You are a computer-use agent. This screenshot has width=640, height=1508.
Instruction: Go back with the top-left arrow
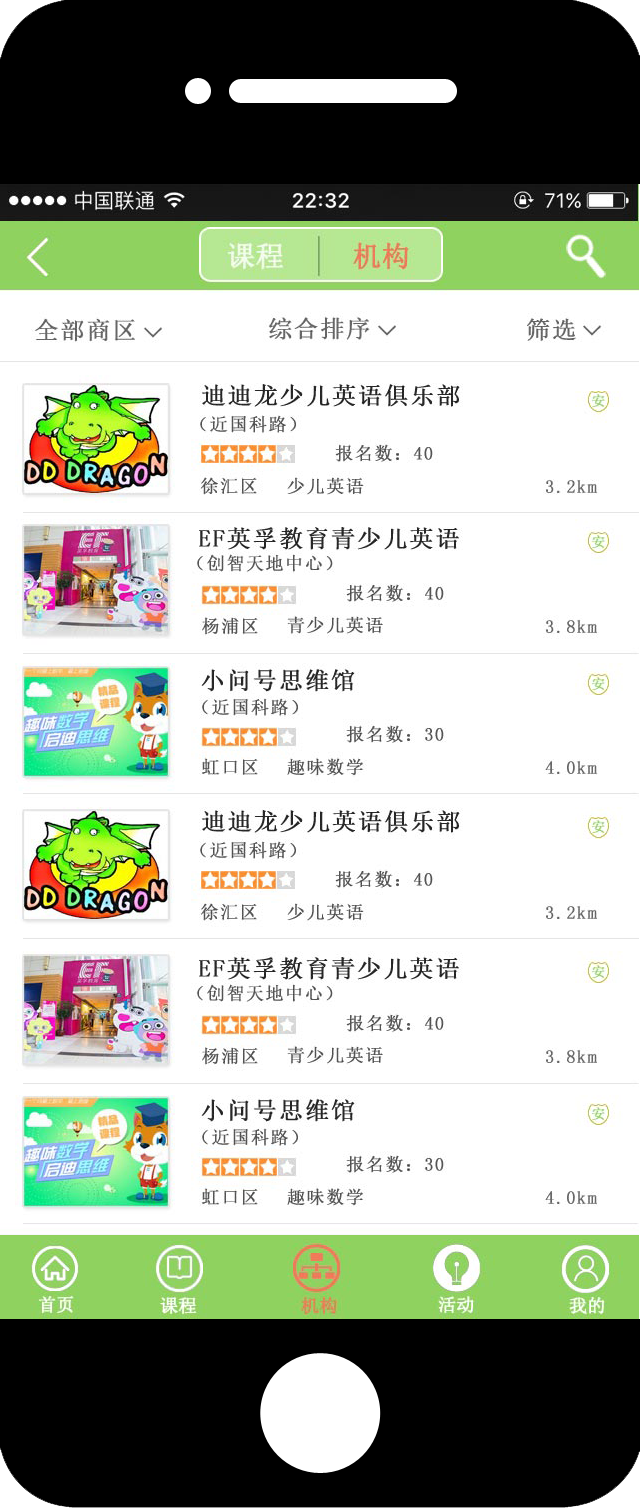coord(38,257)
